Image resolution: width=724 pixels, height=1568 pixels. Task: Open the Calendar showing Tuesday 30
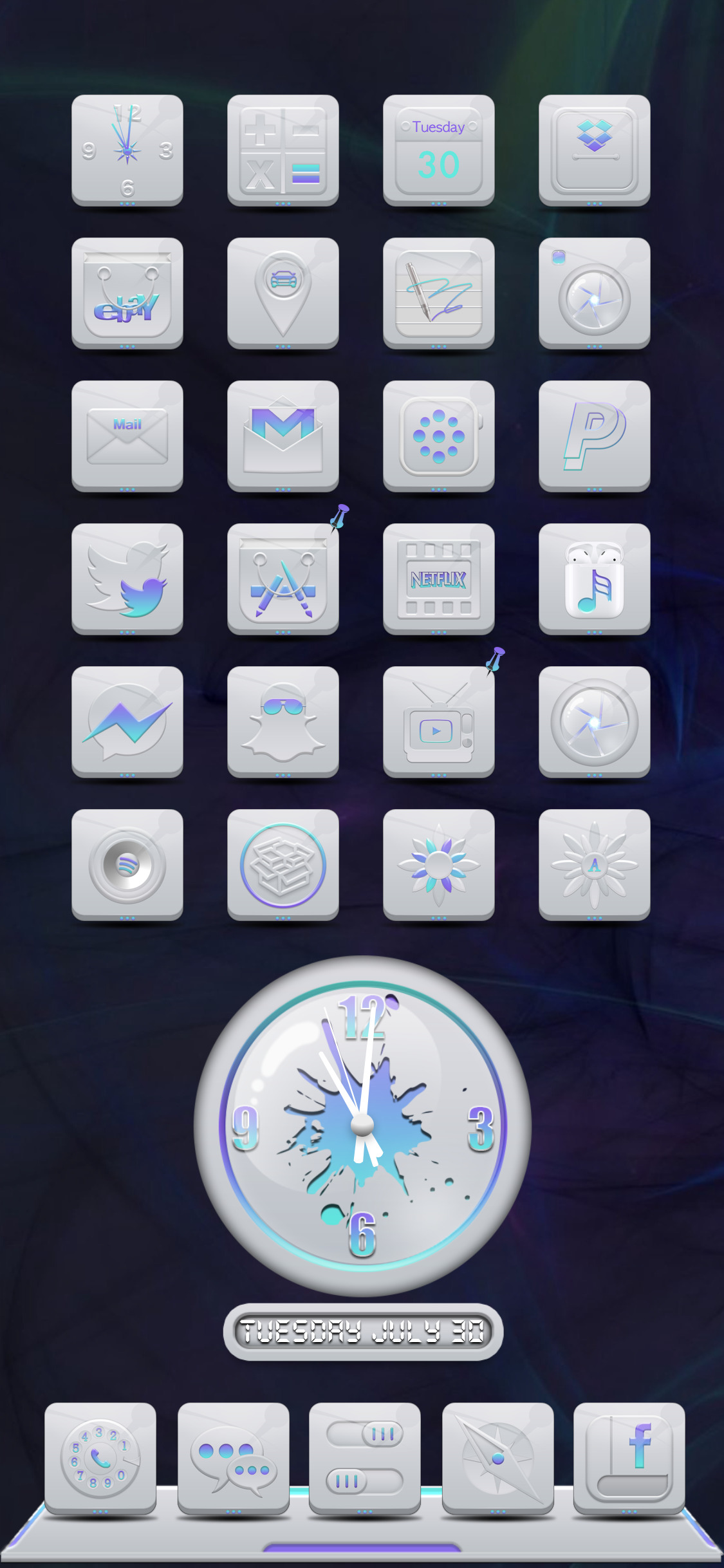coord(439,151)
